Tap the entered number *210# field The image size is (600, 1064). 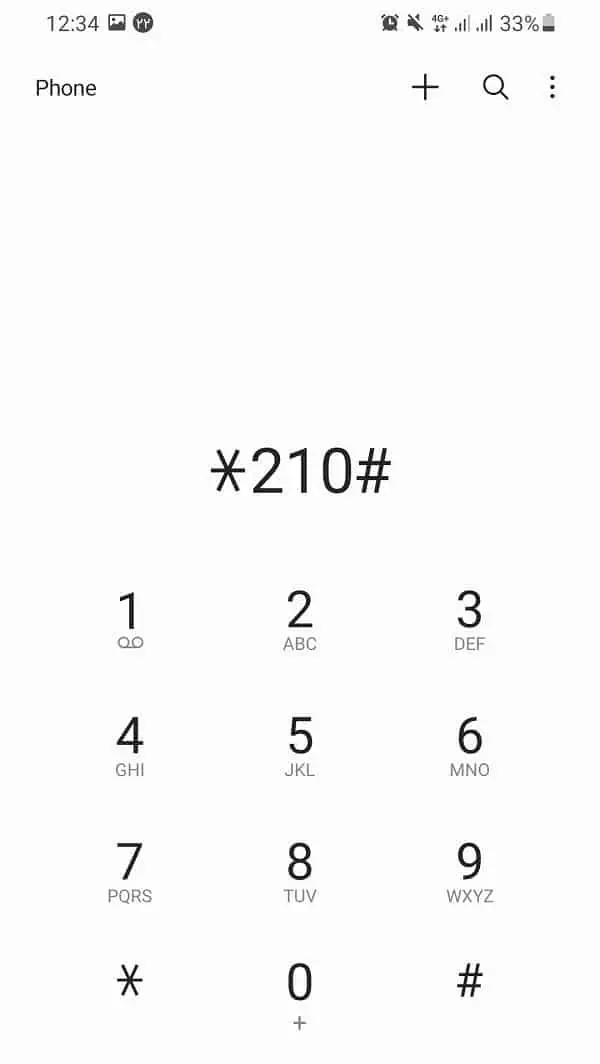click(x=300, y=473)
